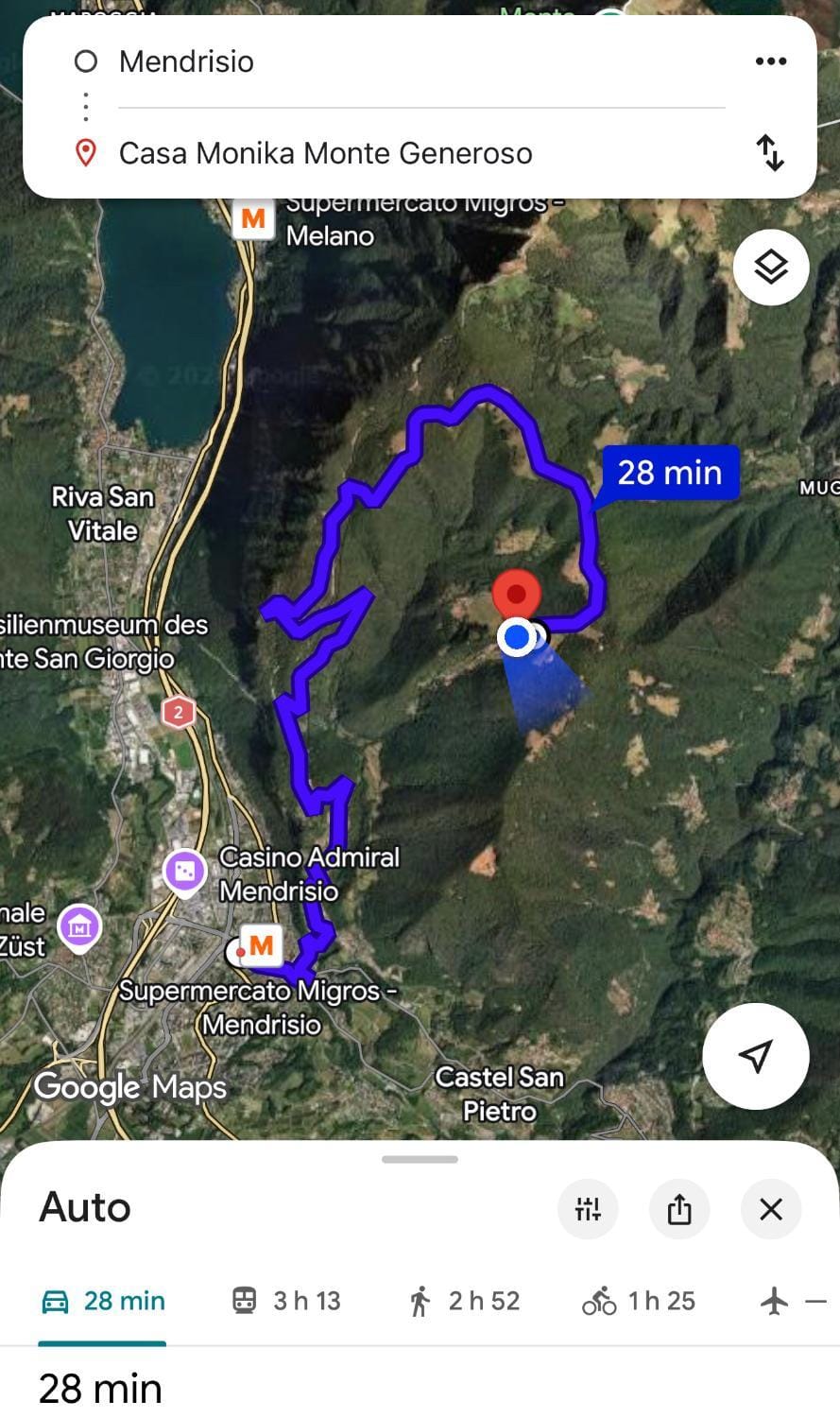This screenshot has height=1418, width=840.
Task: Open route options filter
Action: (588, 1208)
